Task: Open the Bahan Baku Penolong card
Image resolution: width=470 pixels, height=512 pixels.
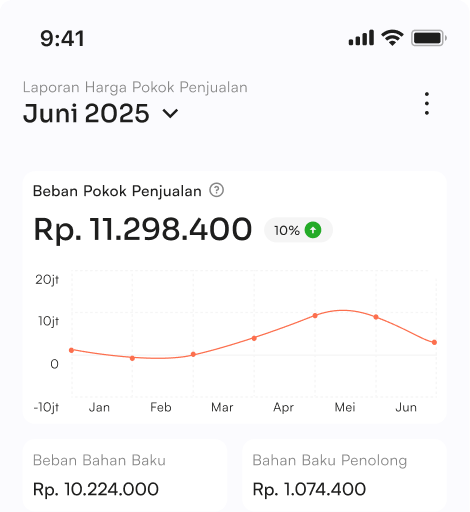Action: pos(344,475)
